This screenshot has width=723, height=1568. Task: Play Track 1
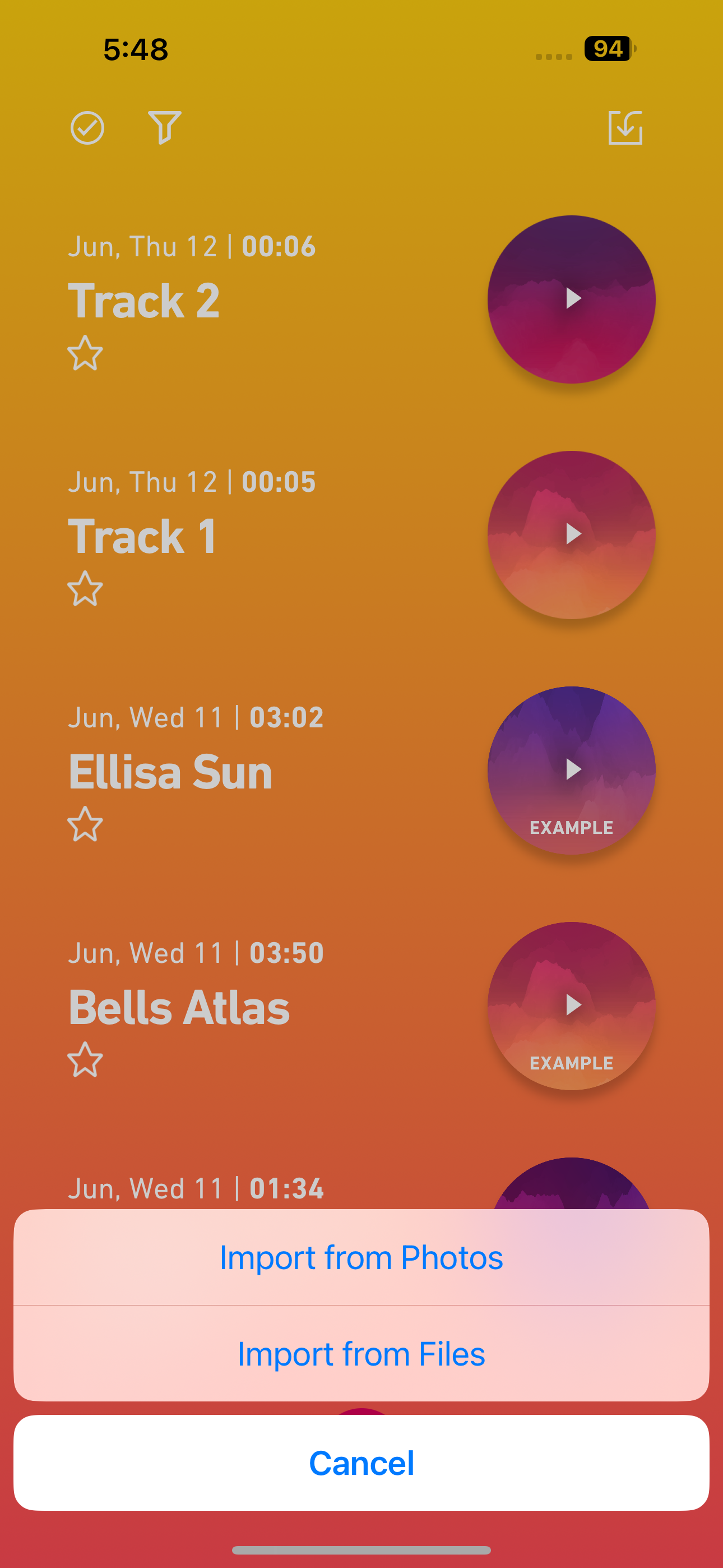(572, 534)
